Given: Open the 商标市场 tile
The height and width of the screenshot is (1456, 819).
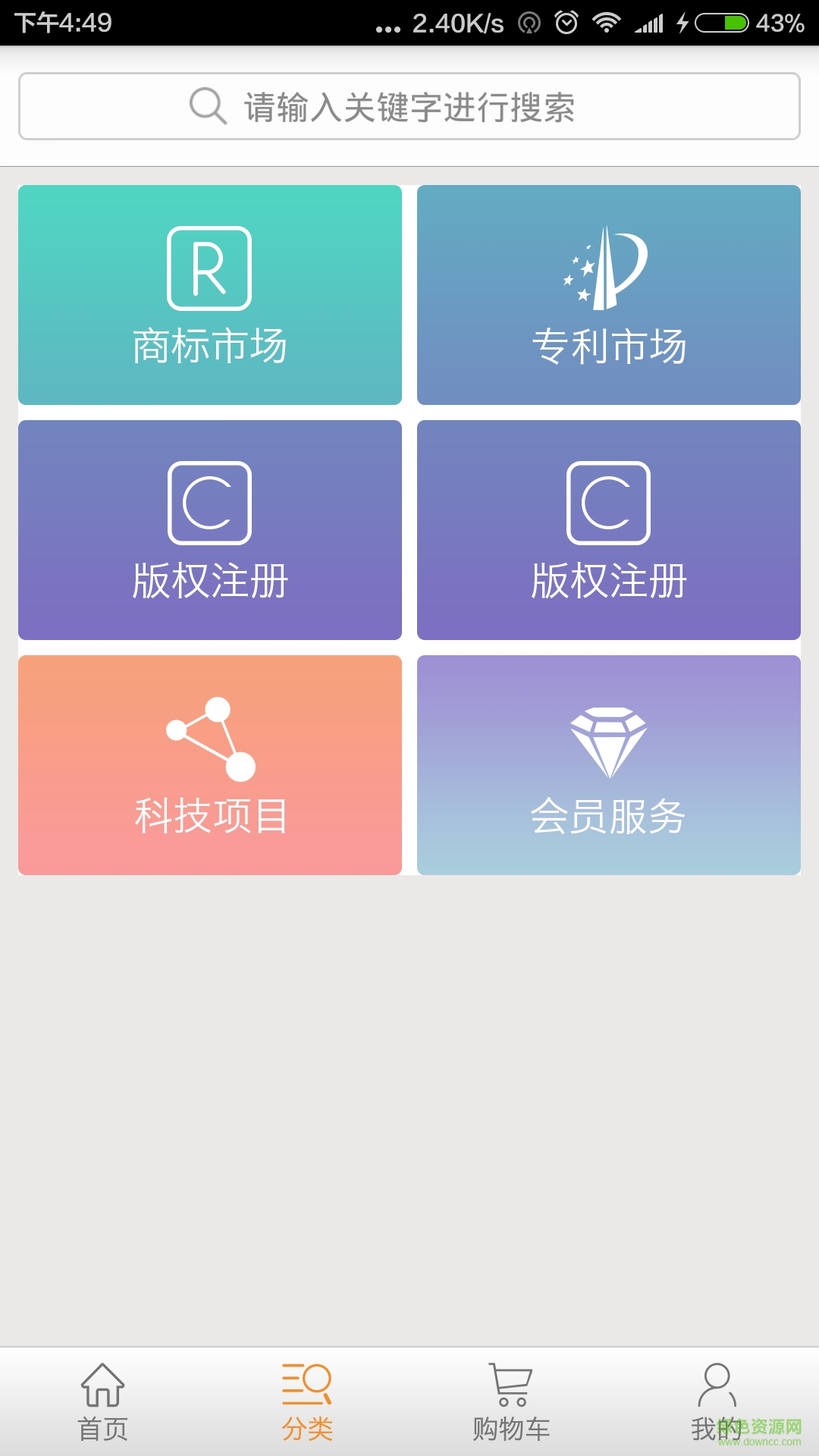Looking at the screenshot, I should click(x=210, y=295).
